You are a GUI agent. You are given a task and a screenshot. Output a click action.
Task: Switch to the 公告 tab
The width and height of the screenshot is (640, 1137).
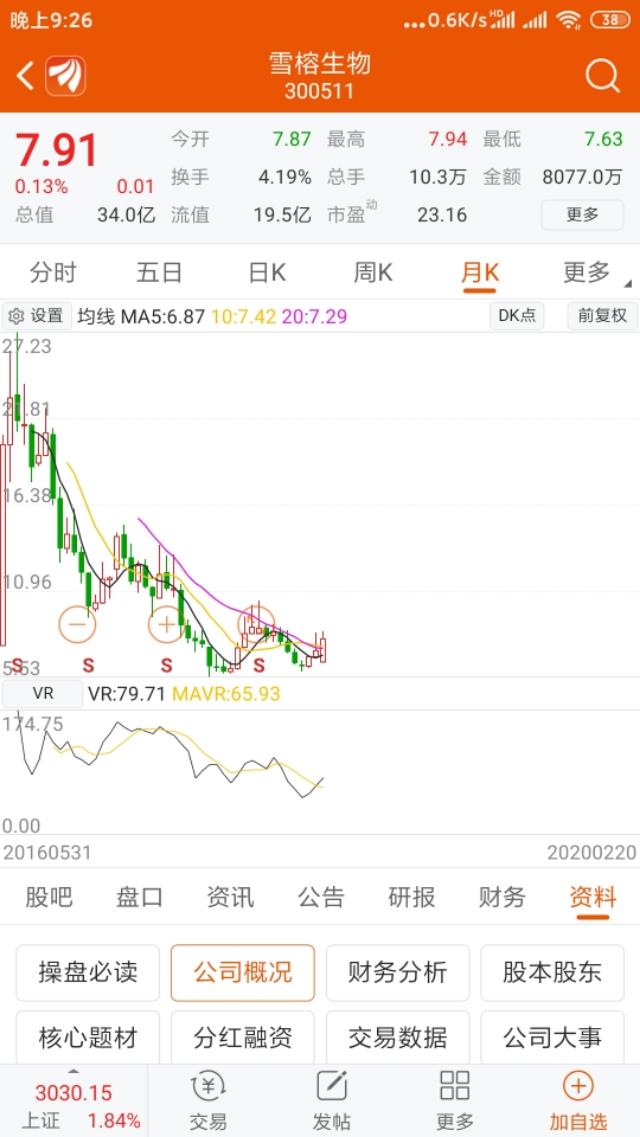pos(320,897)
